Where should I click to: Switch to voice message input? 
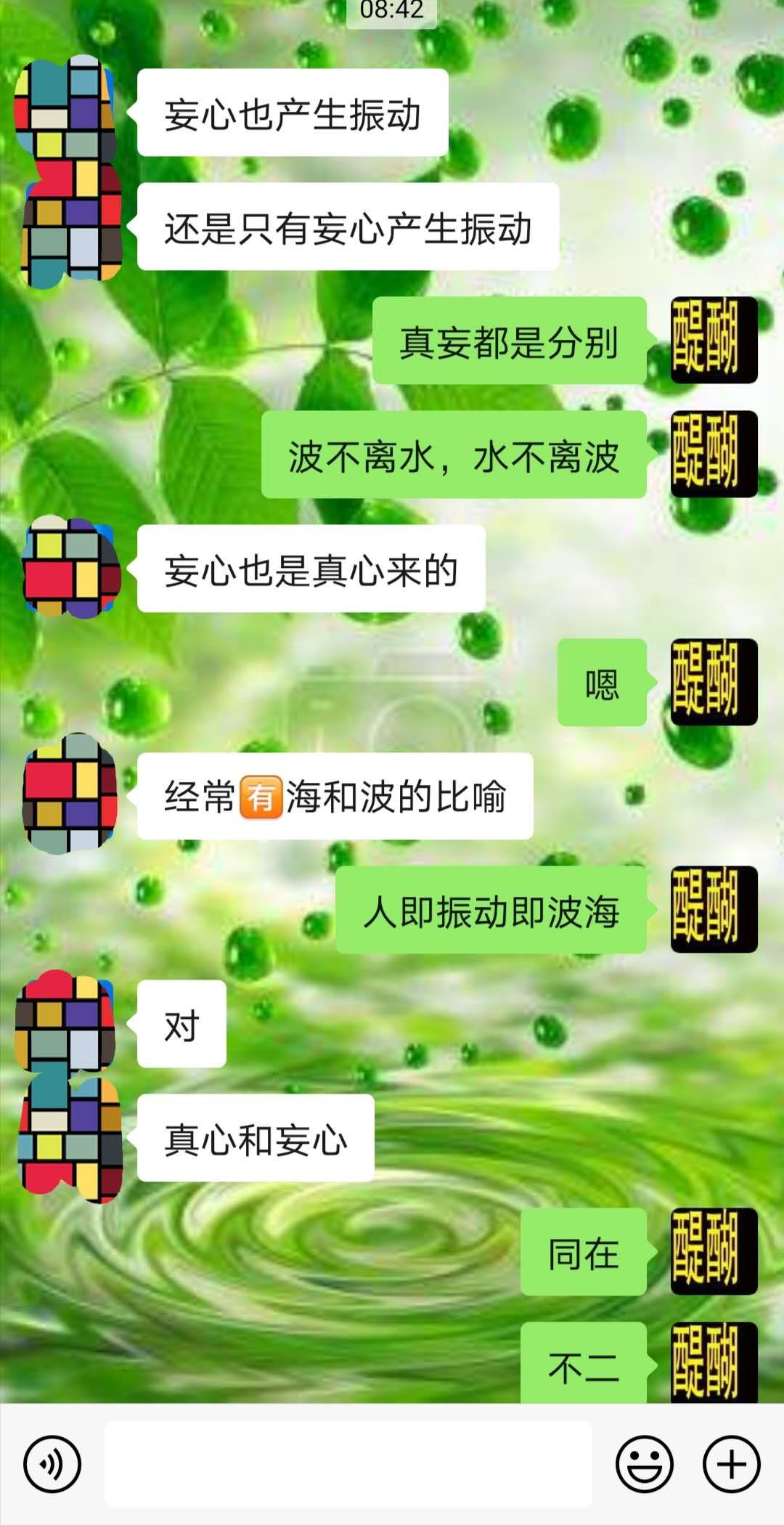[x=52, y=1464]
